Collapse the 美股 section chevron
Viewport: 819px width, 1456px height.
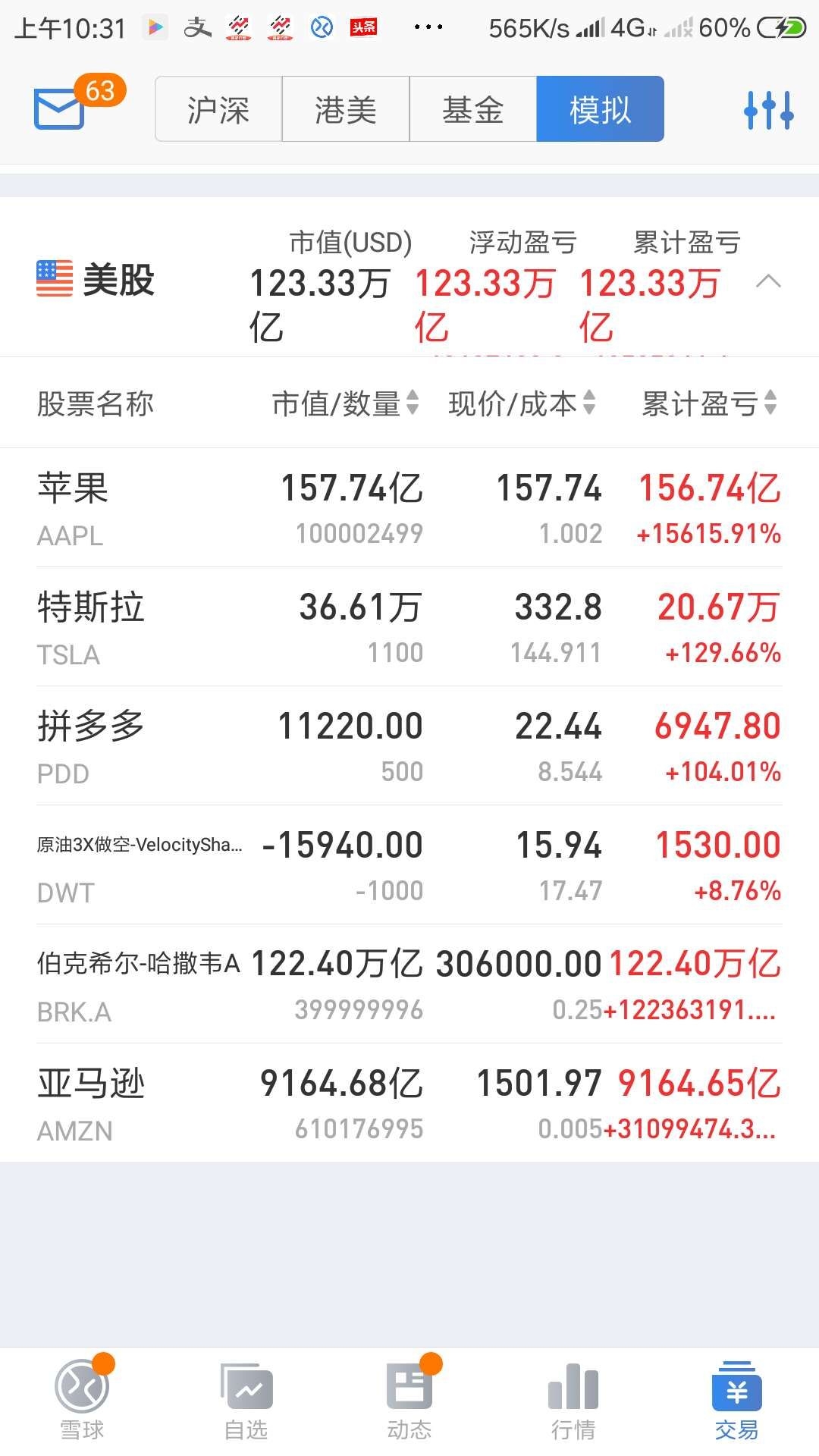click(x=768, y=282)
